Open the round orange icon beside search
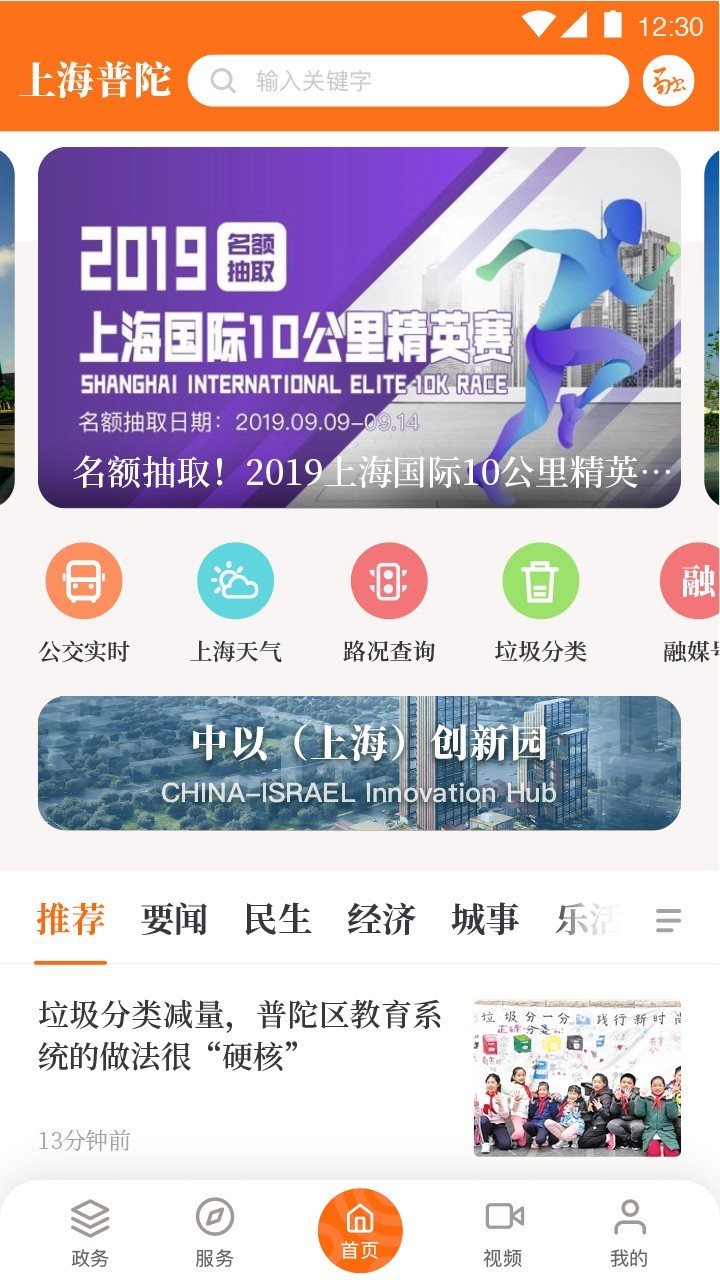Viewport: 720px width, 1280px height. click(668, 81)
